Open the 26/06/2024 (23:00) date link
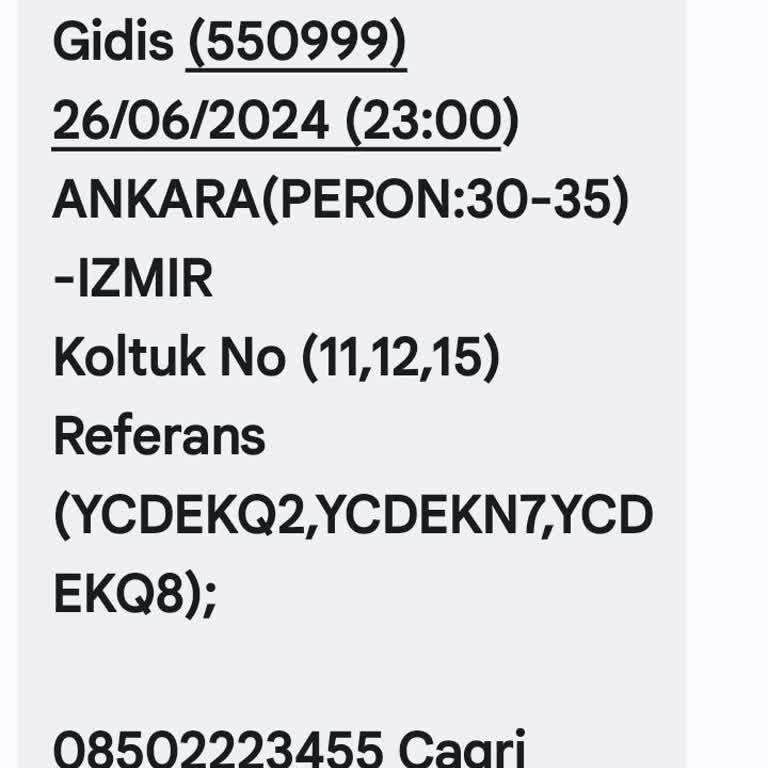 pos(276,122)
